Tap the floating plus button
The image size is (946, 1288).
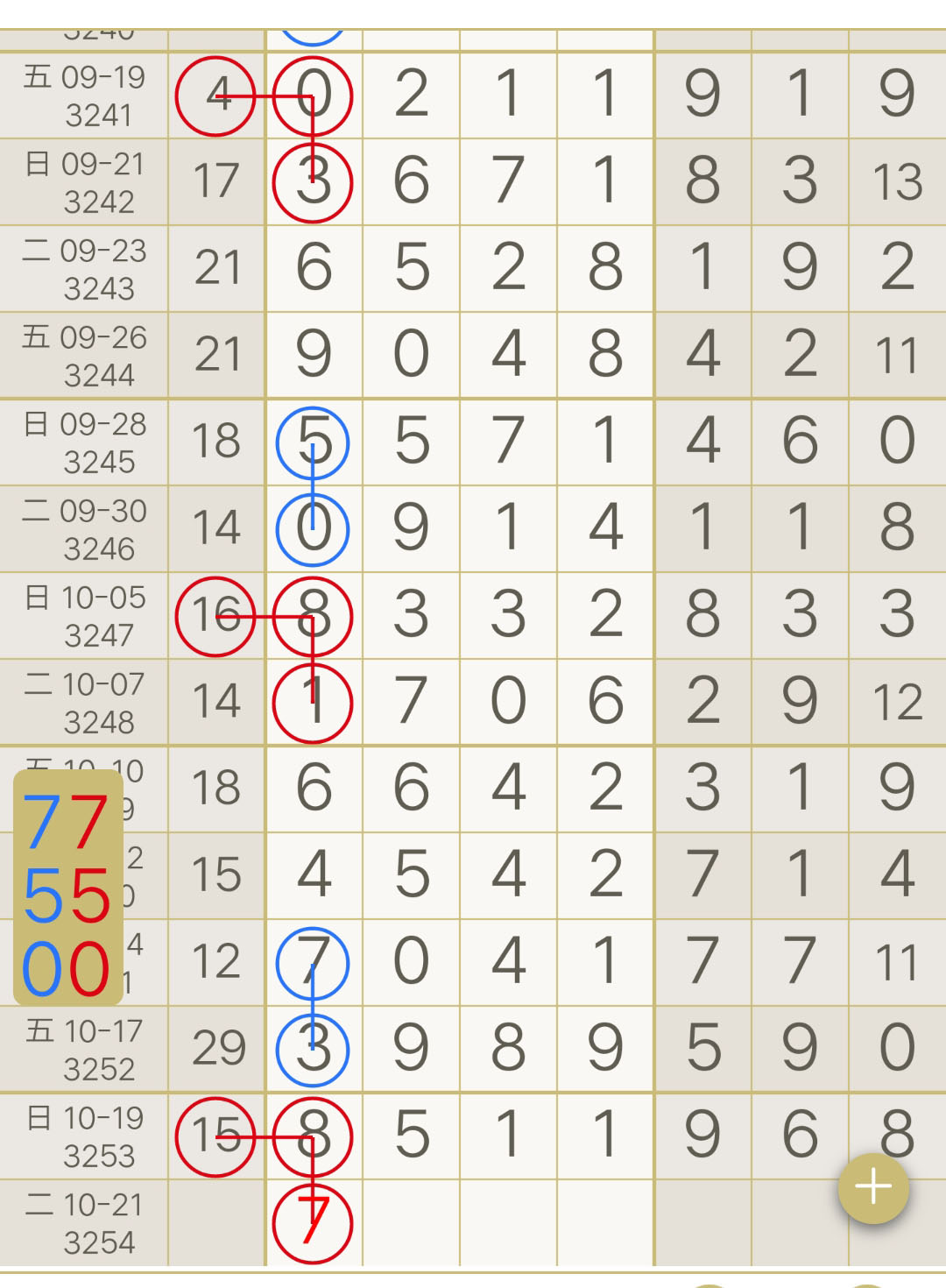pyautogui.click(x=873, y=1188)
